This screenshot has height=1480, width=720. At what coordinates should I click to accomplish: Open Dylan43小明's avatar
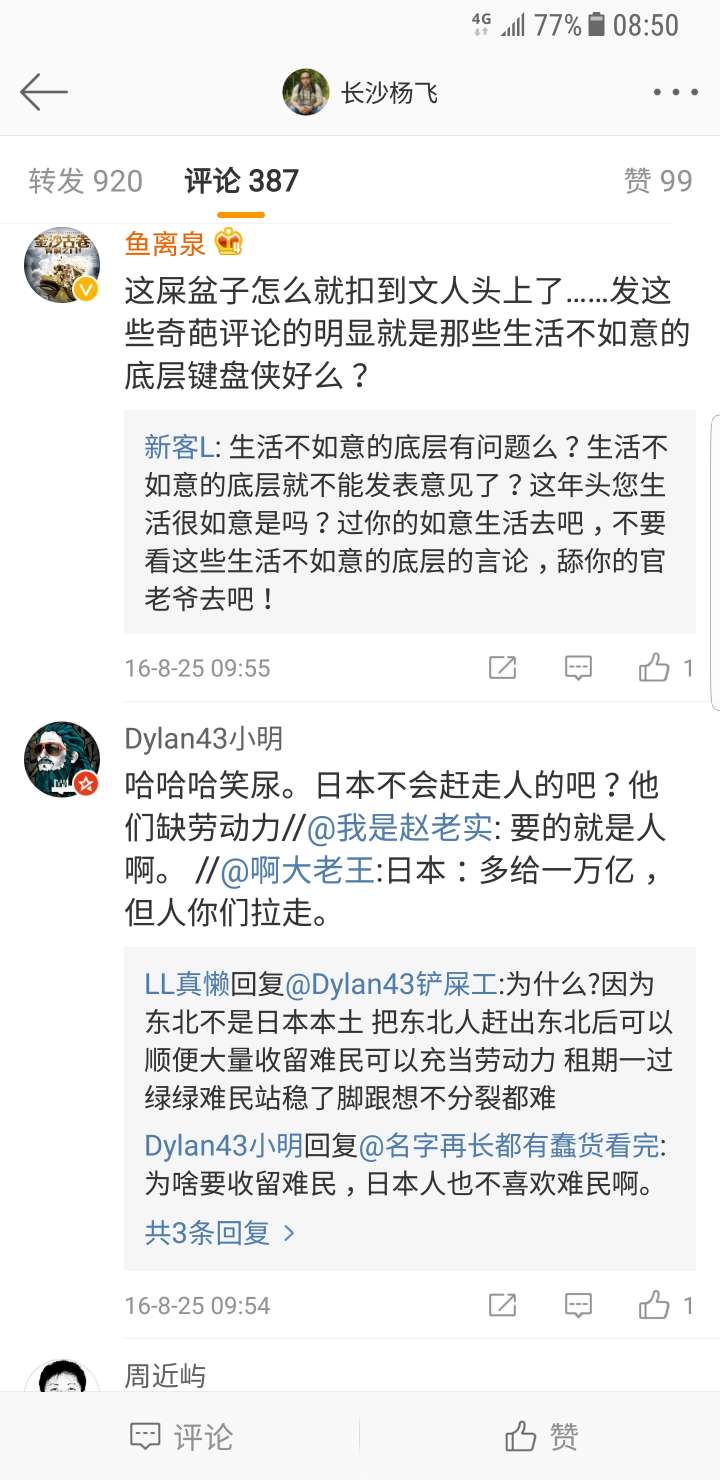pyautogui.click(x=62, y=759)
